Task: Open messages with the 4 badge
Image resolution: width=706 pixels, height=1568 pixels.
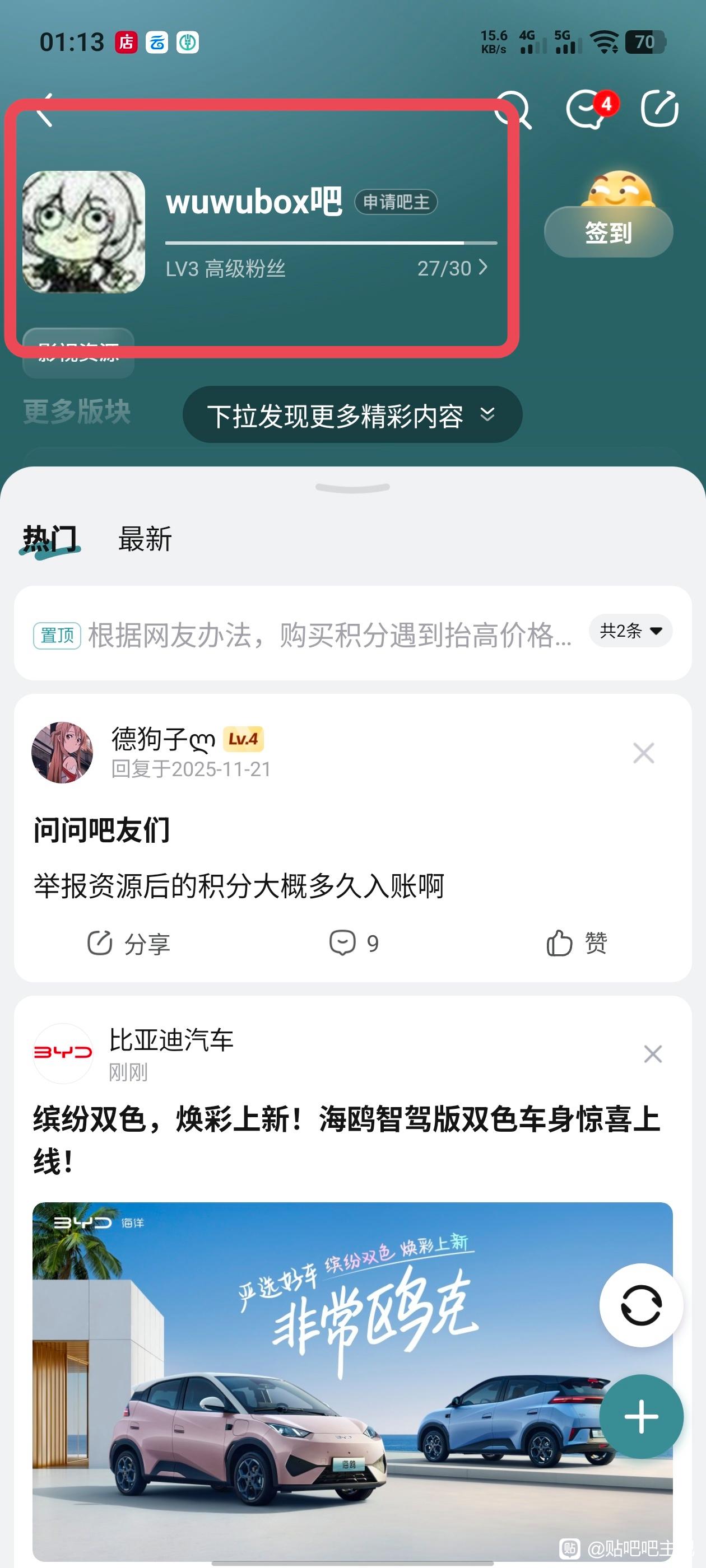Action: click(588, 110)
